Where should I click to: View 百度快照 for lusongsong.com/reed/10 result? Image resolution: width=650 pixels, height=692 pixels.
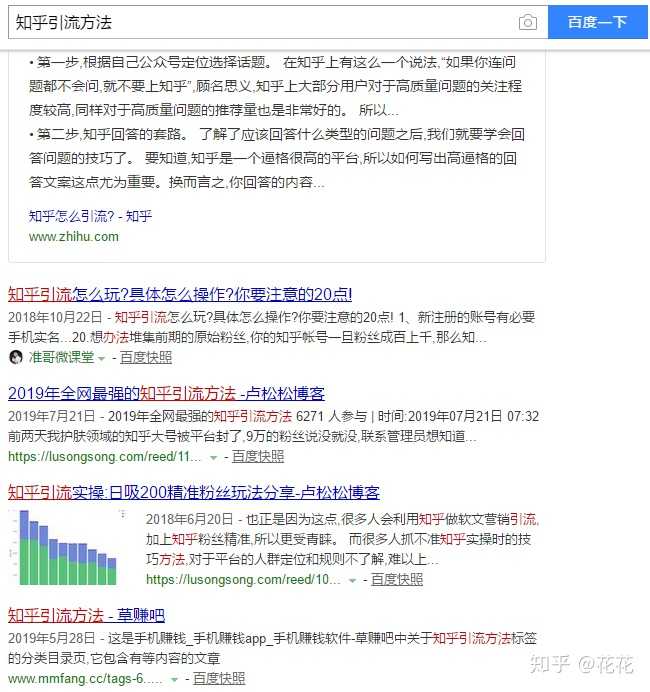pyautogui.click(x=396, y=579)
